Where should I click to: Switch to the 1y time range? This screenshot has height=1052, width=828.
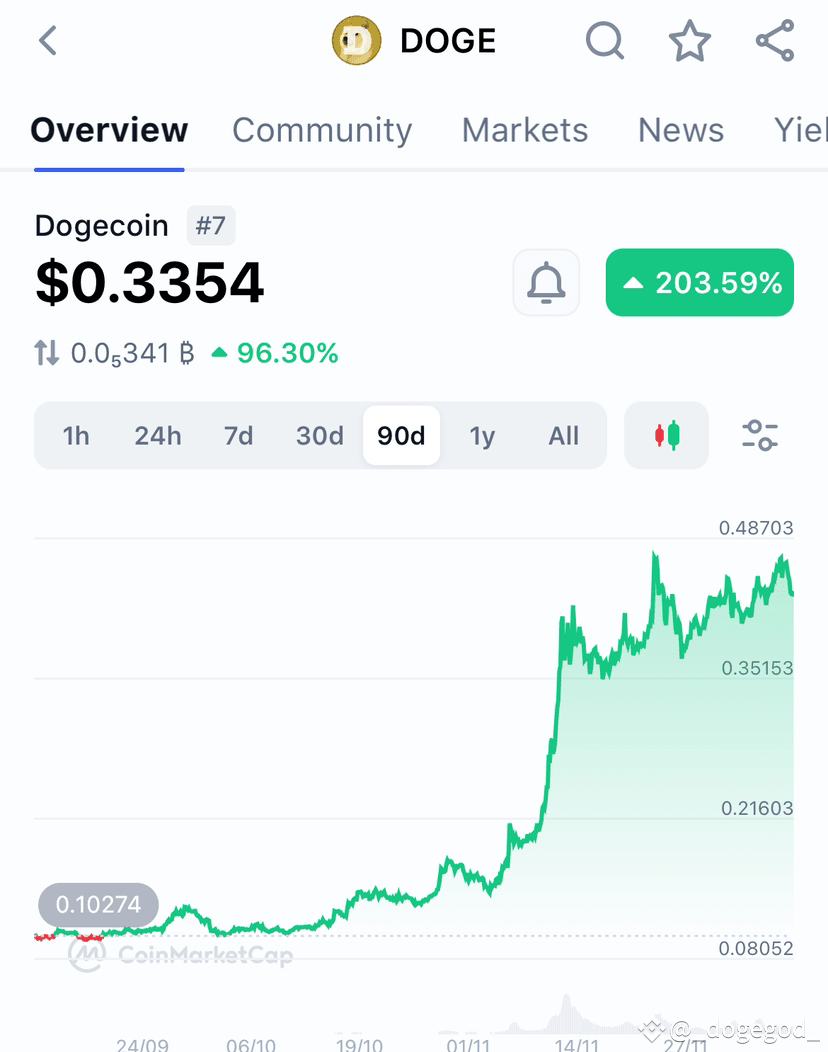click(x=482, y=435)
